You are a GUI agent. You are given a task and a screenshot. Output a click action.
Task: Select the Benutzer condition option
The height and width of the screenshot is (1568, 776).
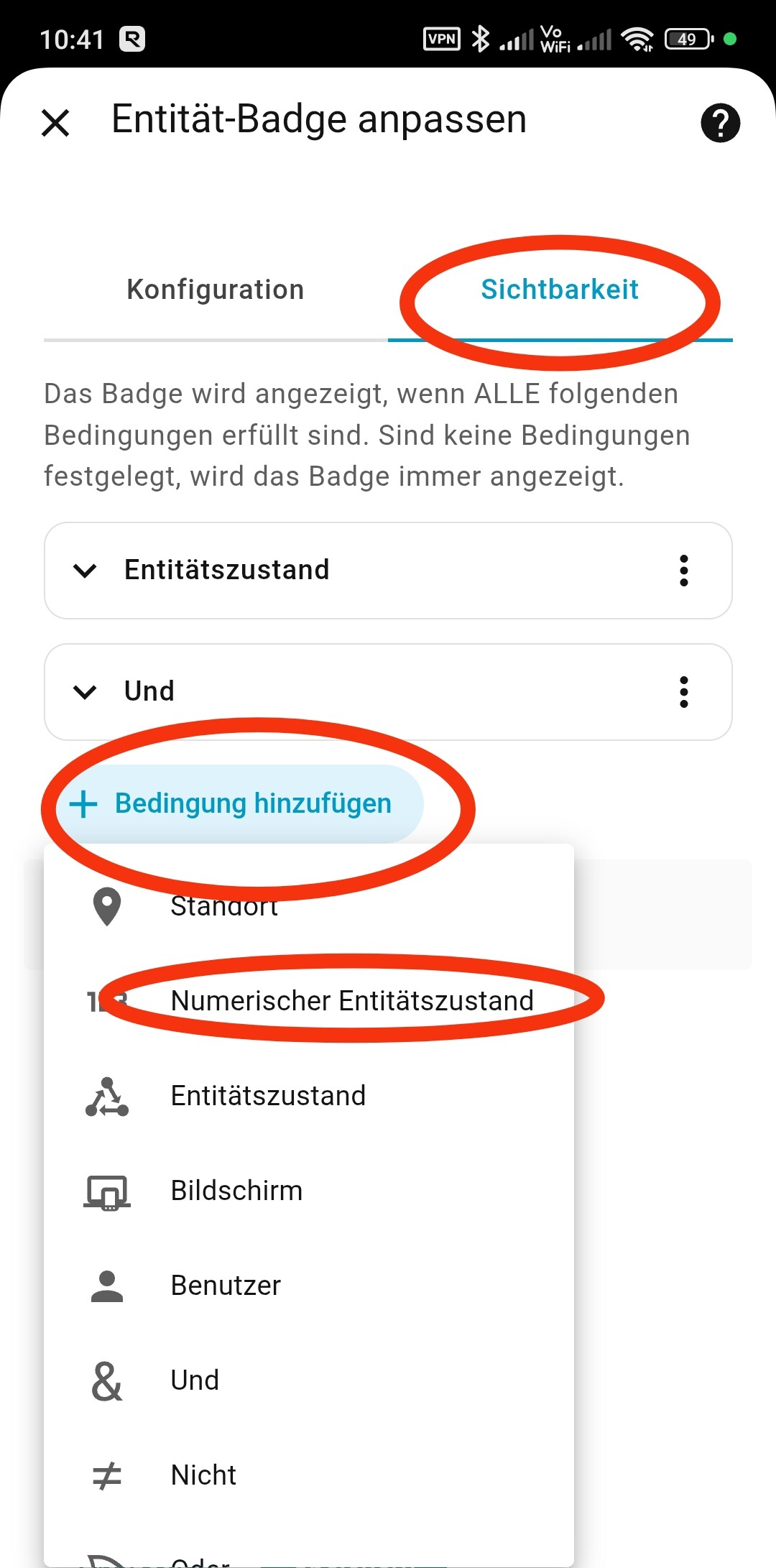(x=226, y=1286)
